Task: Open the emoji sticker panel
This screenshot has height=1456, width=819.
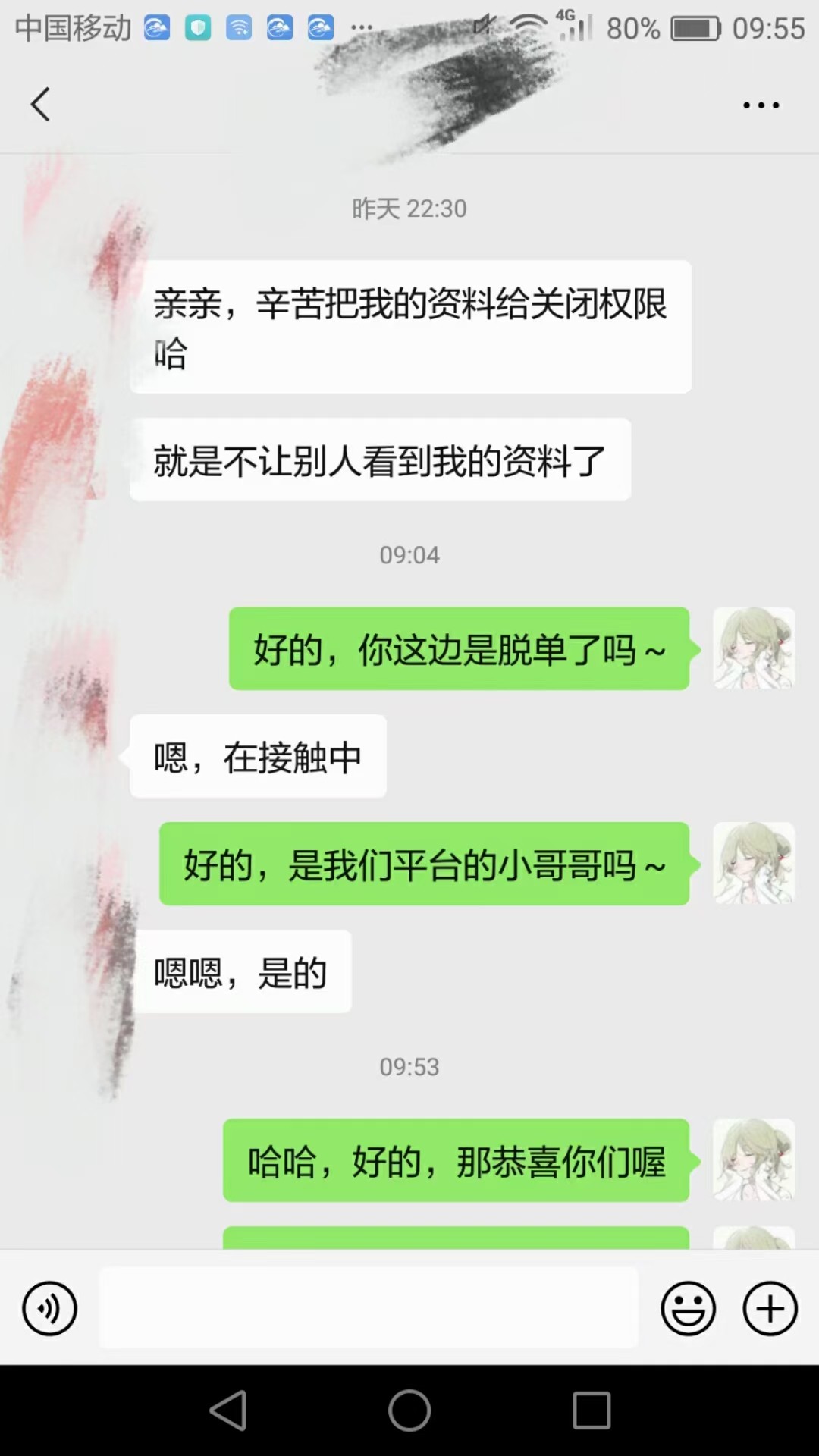Action: 688,1308
